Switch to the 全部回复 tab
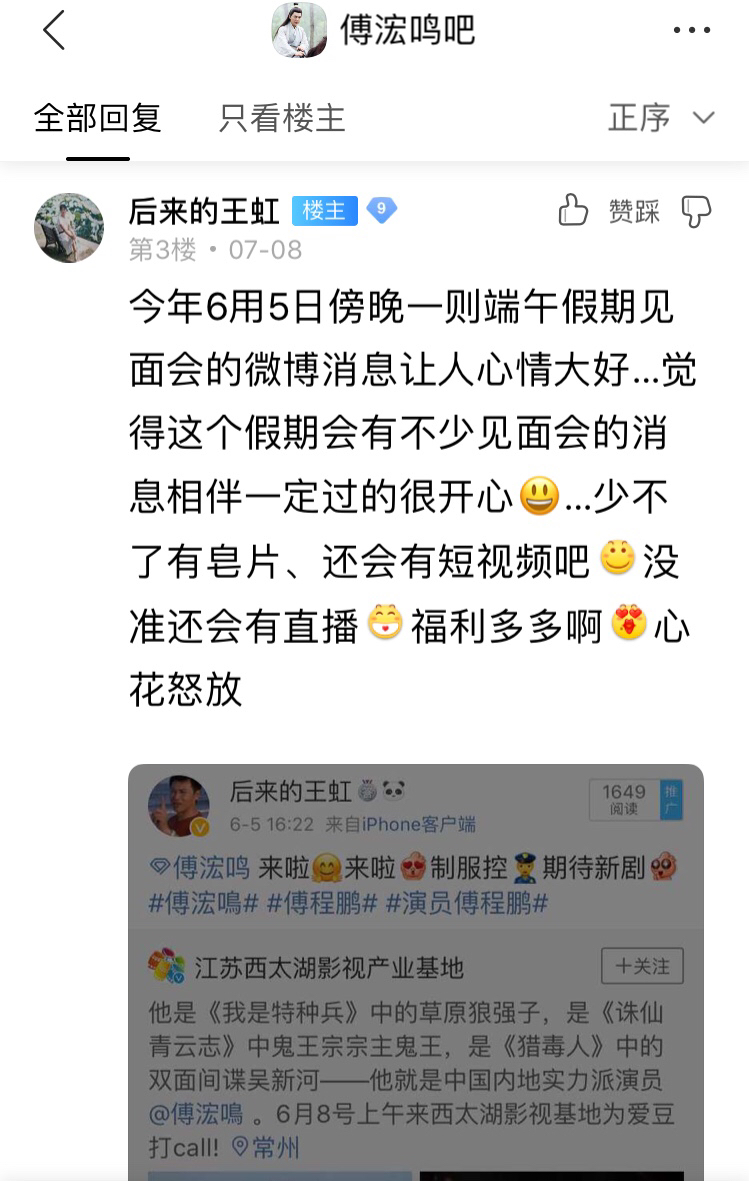Screen dimensions: 749x1181 click(x=98, y=118)
